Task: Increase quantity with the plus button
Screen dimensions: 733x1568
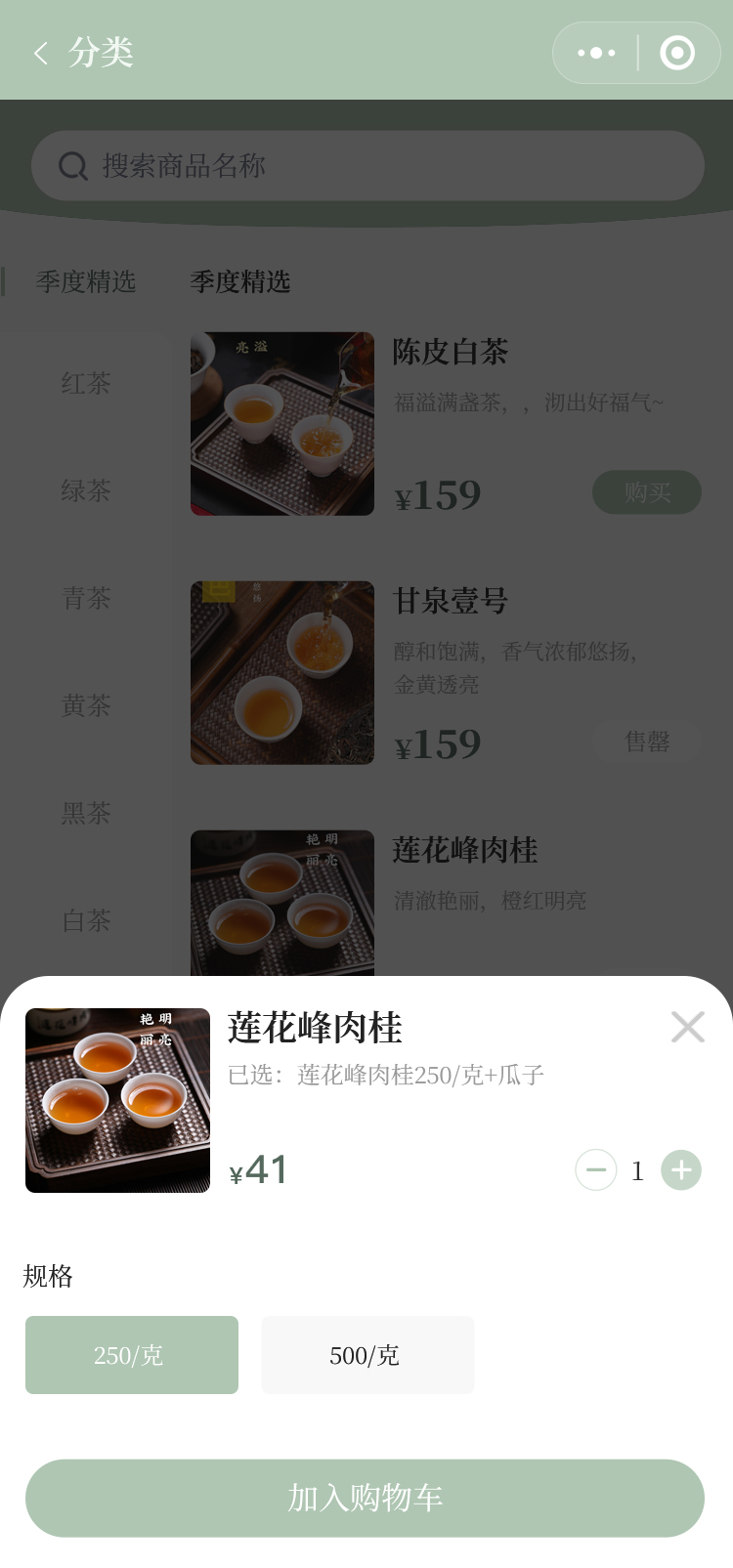Action: coord(681,1170)
